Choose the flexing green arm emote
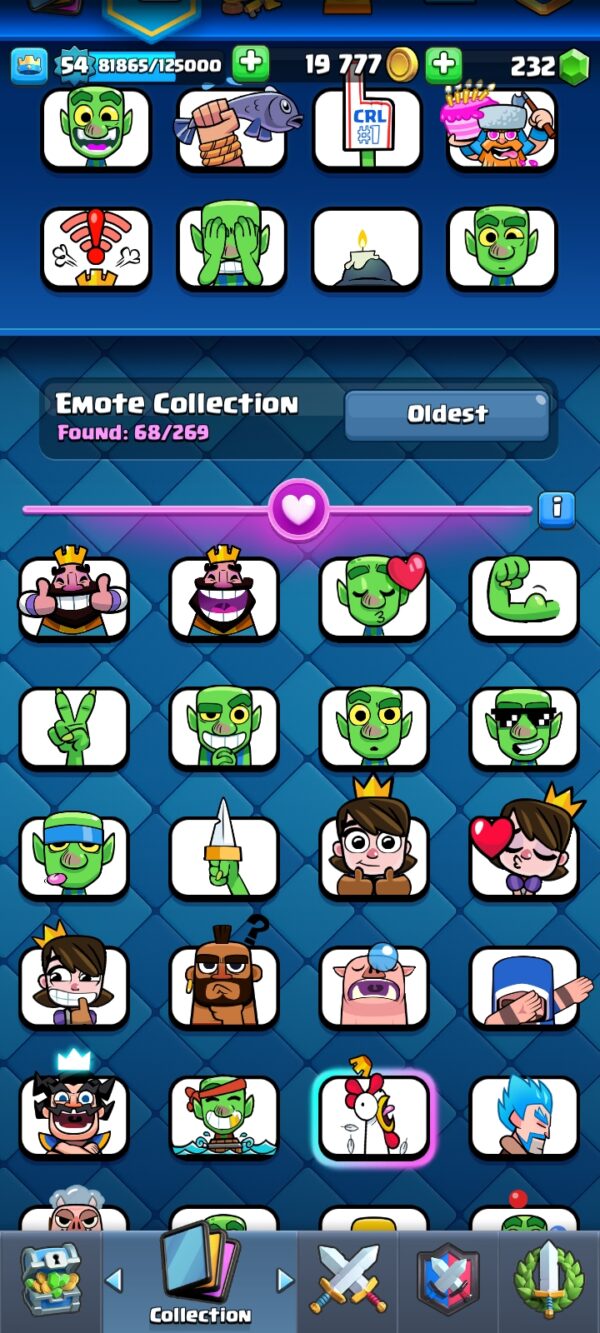Viewport: 600px width, 1333px height. click(x=524, y=598)
